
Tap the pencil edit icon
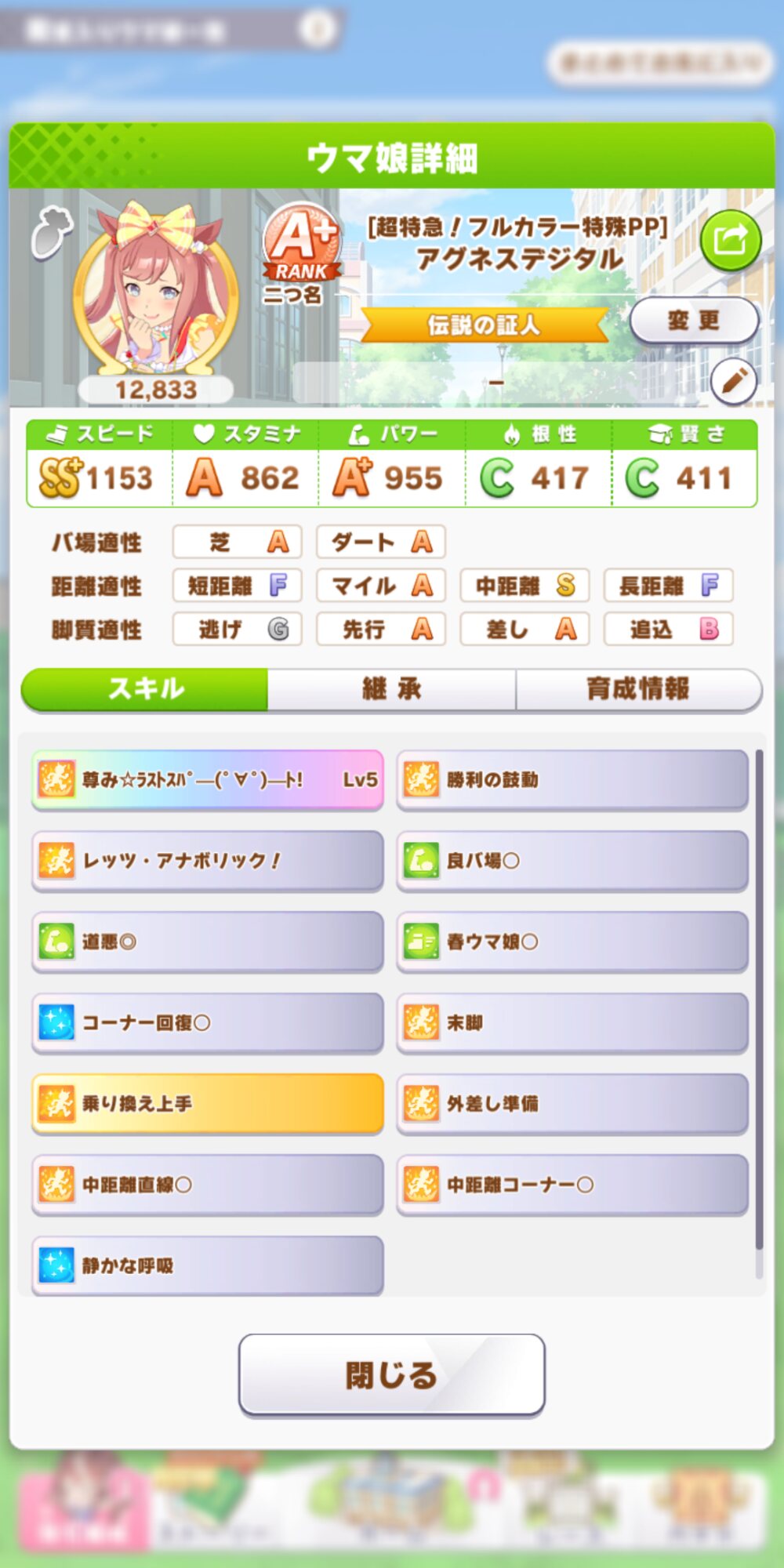[733, 382]
